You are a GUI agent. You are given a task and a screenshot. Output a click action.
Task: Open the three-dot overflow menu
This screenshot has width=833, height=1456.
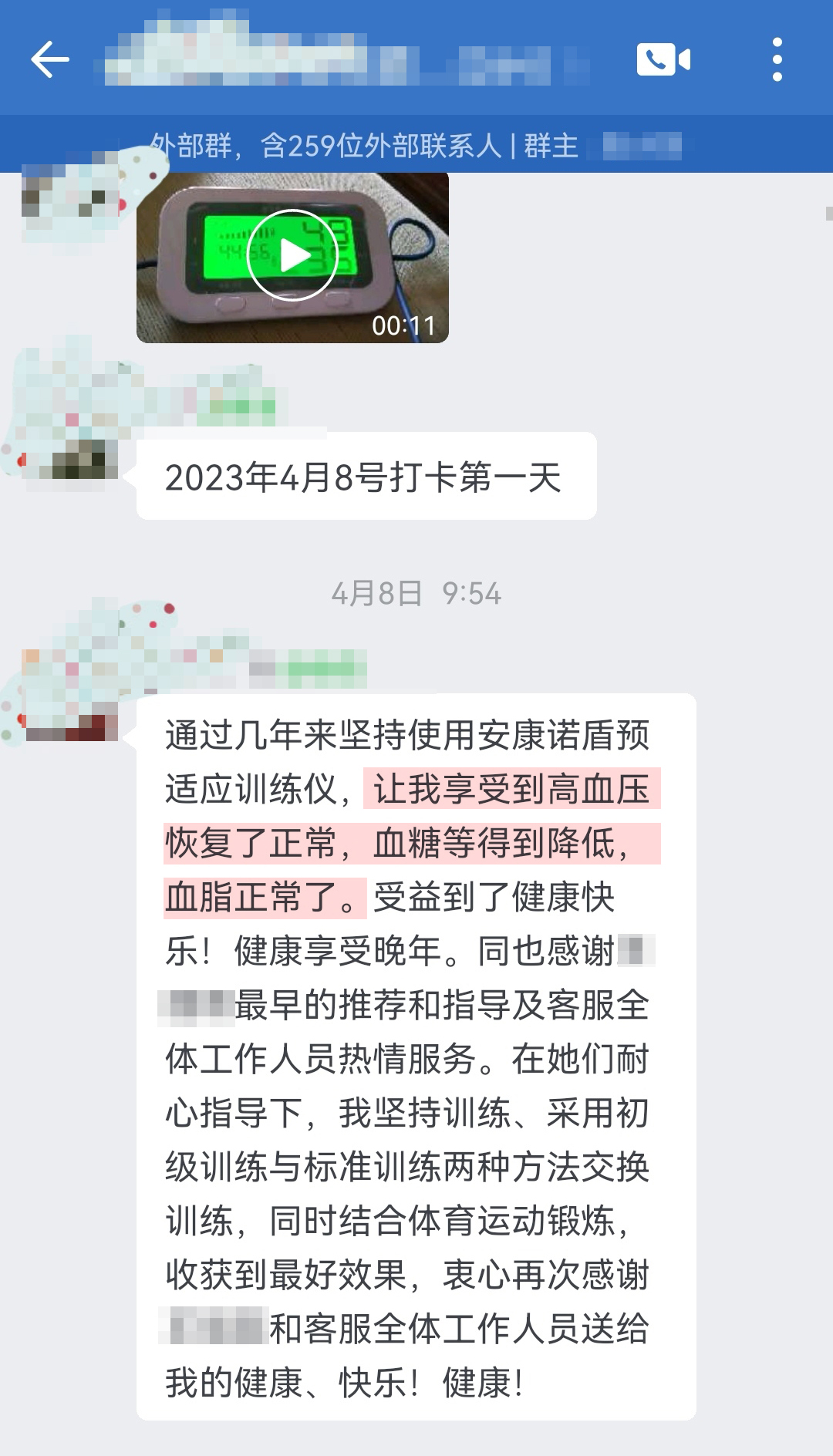777,59
